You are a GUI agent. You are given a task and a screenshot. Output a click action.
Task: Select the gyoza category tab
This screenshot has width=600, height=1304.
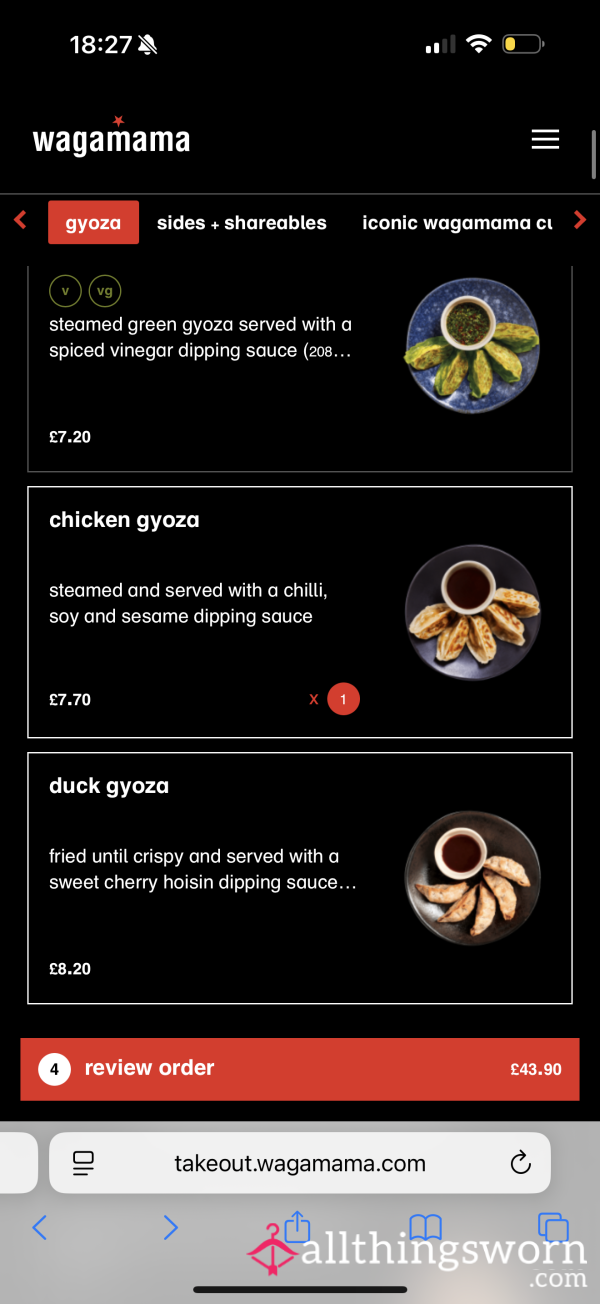pos(93,223)
